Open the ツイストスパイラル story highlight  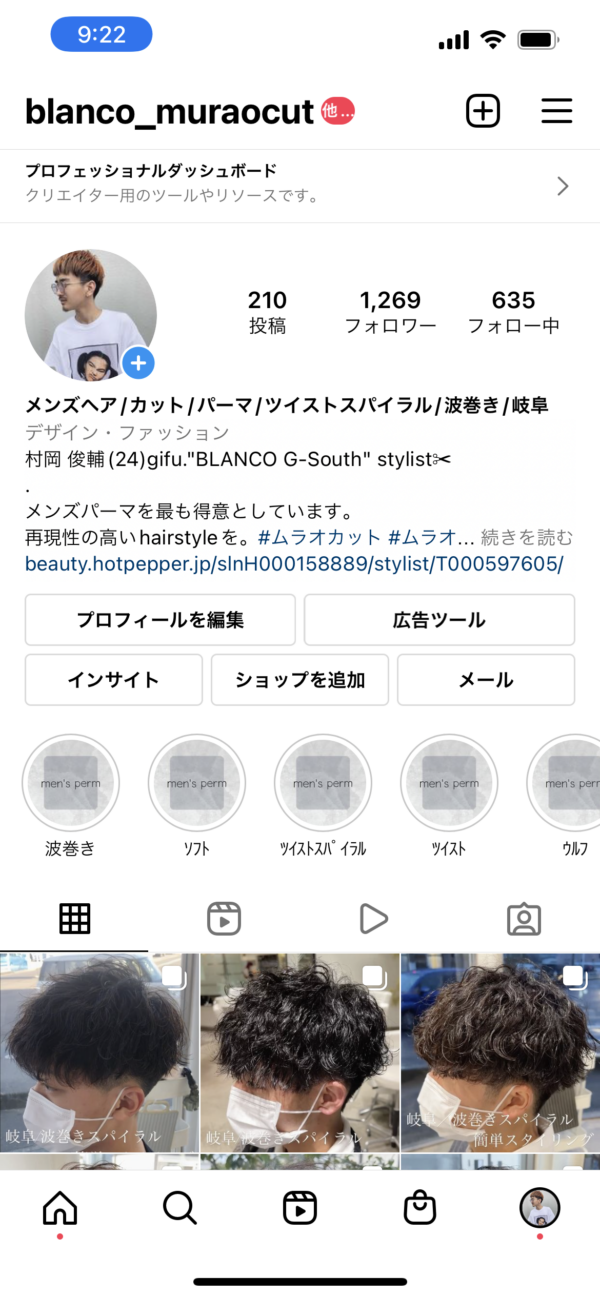click(x=323, y=796)
